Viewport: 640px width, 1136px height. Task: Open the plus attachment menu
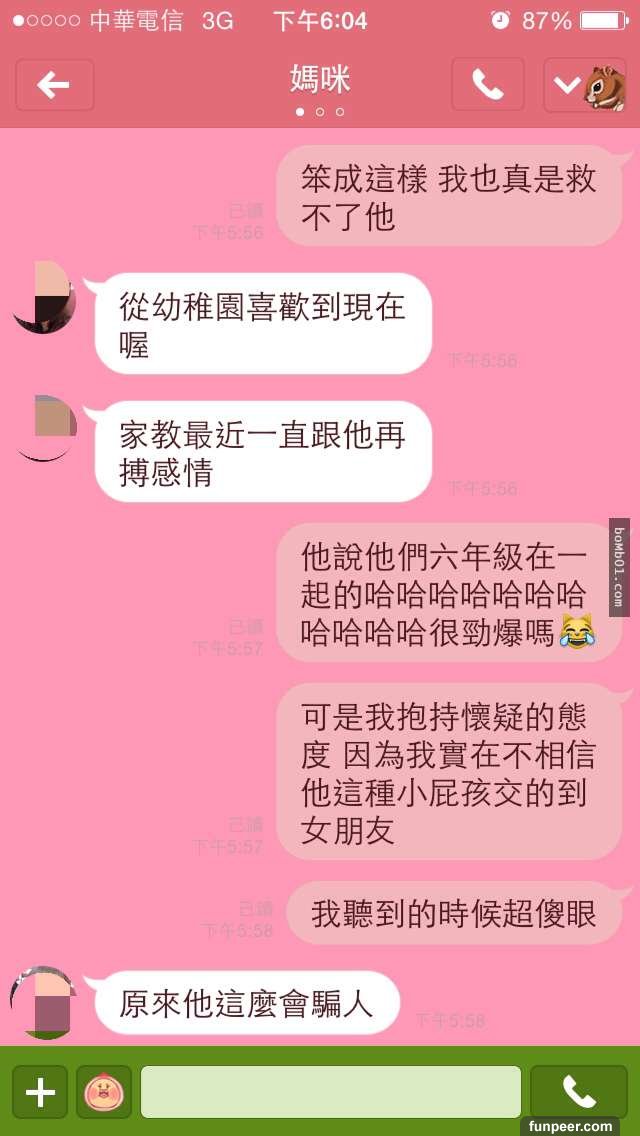click(x=40, y=1091)
